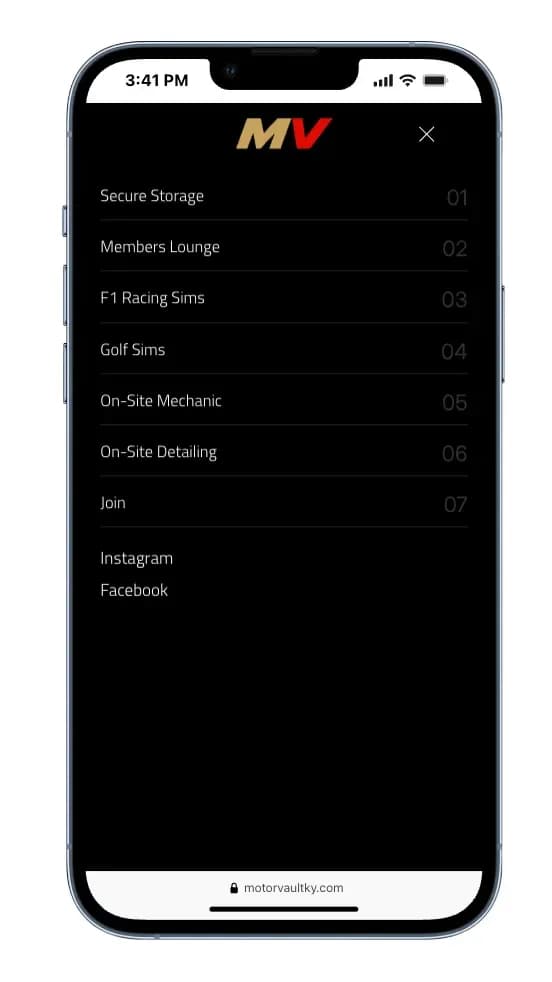Viewport: 552px width, 982px height.
Task: Visit the Instagram link
Action: (x=137, y=559)
